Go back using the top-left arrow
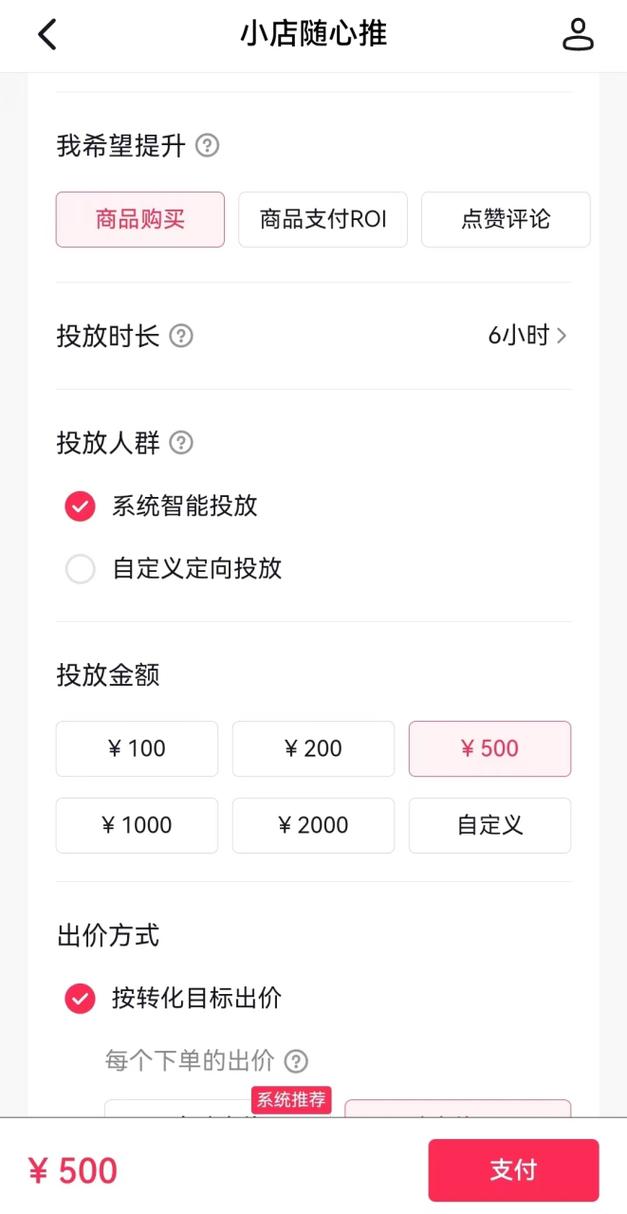The width and height of the screenshot is (627, 1214). pos(47,34)
